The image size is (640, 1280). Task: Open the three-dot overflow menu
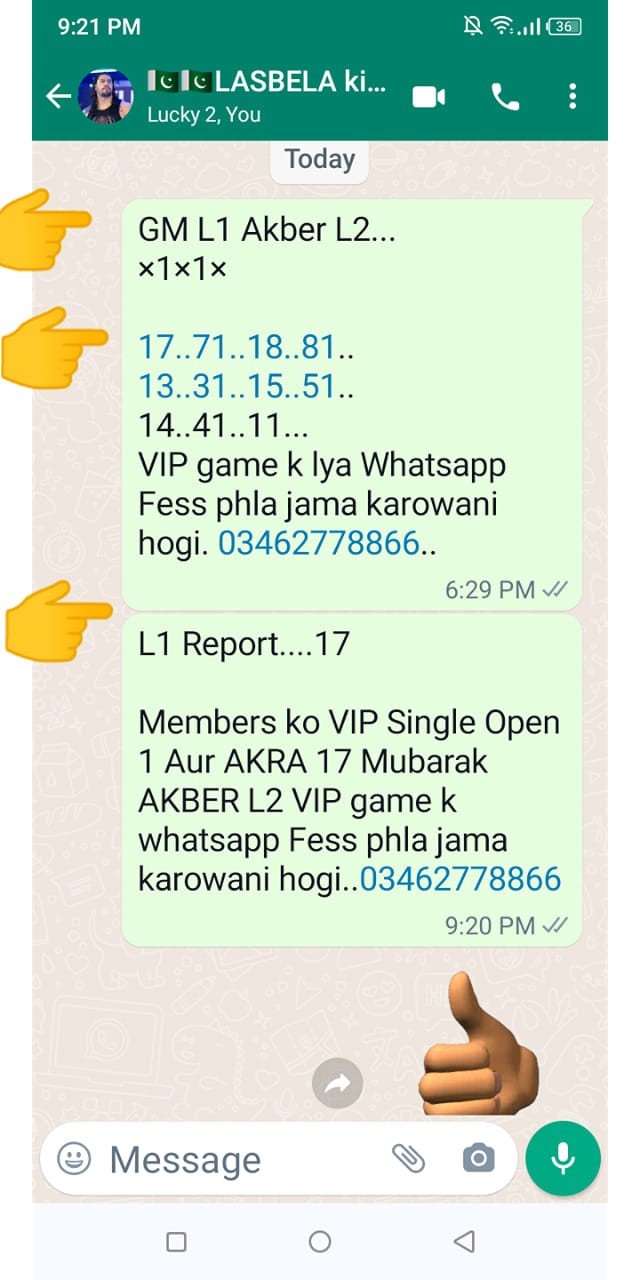point(572,96)
